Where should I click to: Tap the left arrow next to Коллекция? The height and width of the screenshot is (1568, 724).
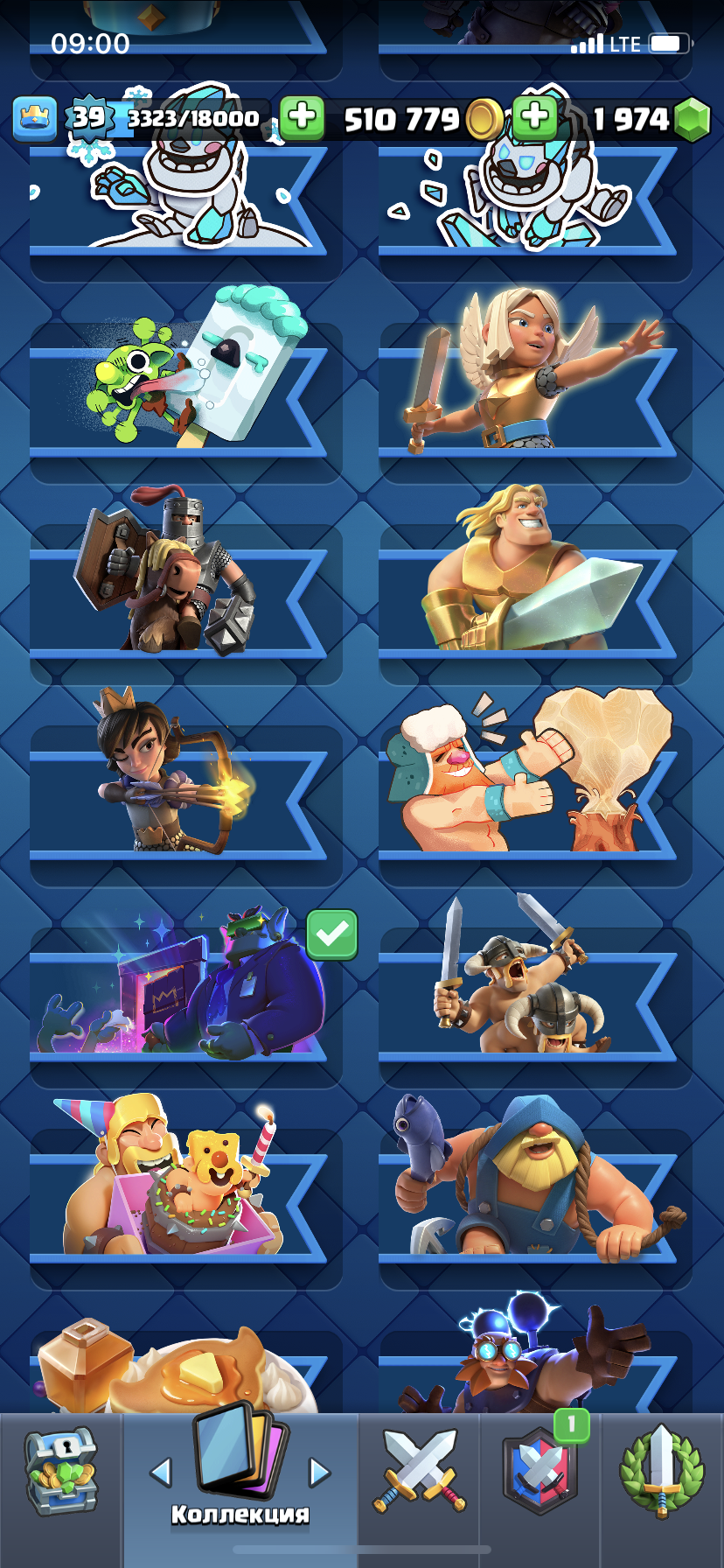point(161,1473)
